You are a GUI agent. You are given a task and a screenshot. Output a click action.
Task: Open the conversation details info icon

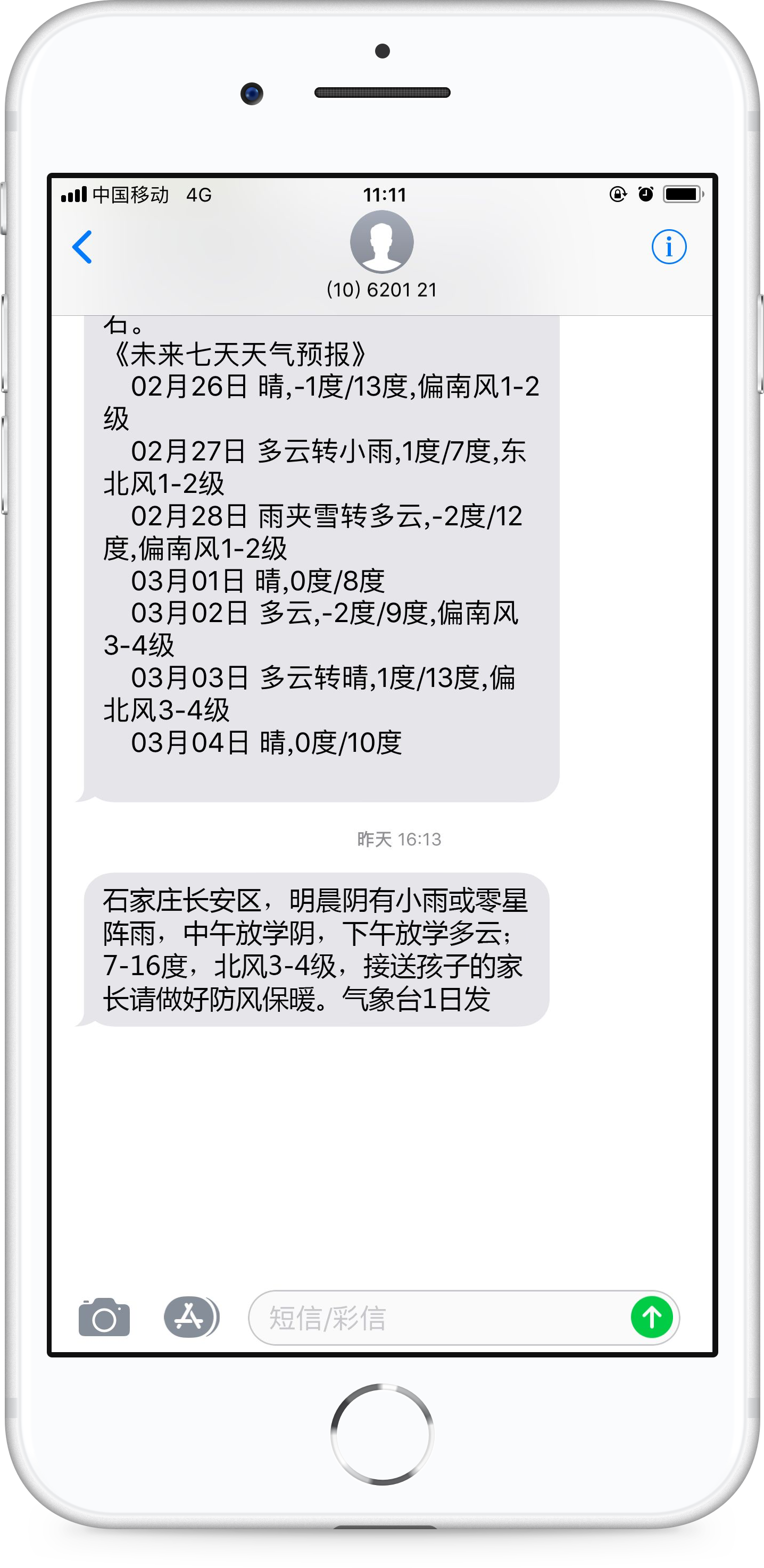point(668,247)
